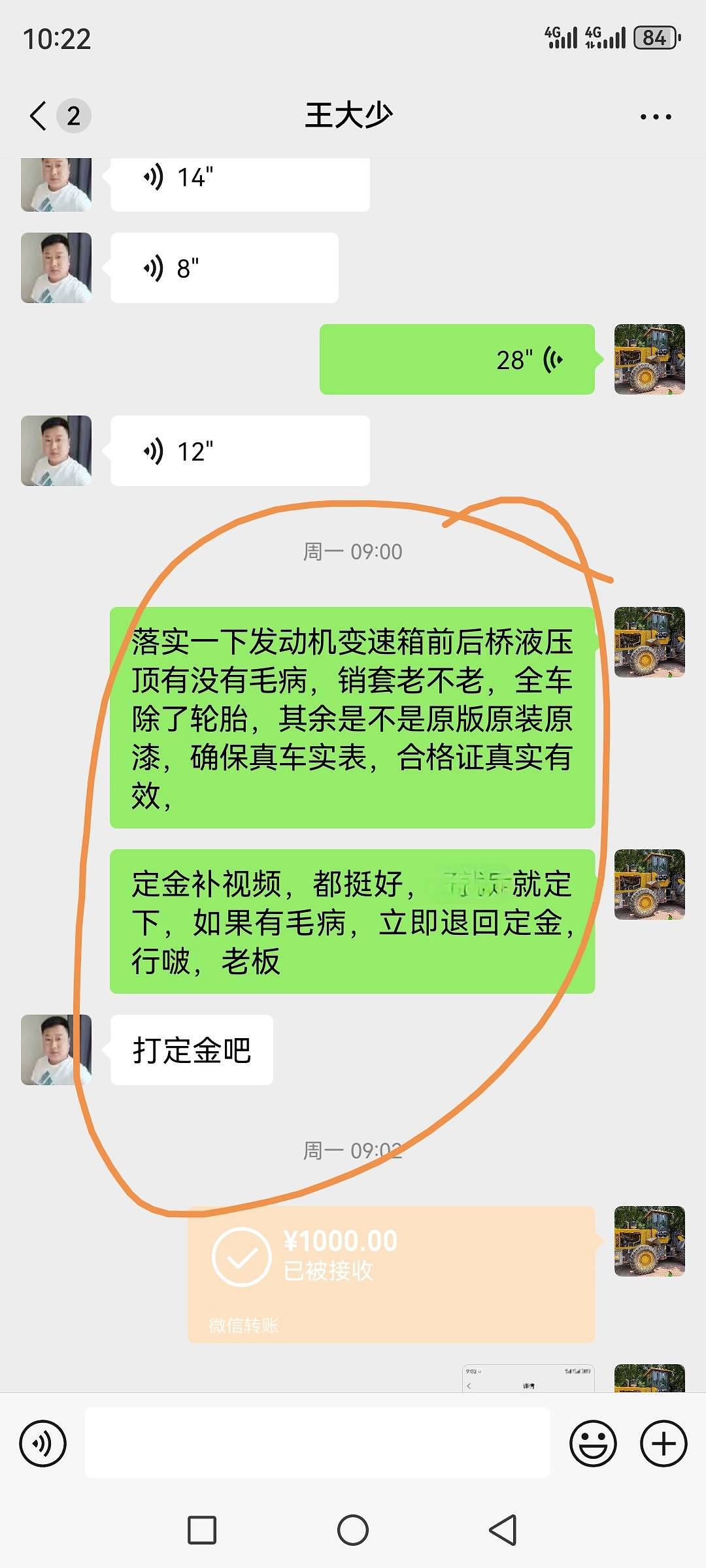This screenshot has height=1568, width=706.
Task: Switch to voice input mode
Action: (x=43, y=1443)
